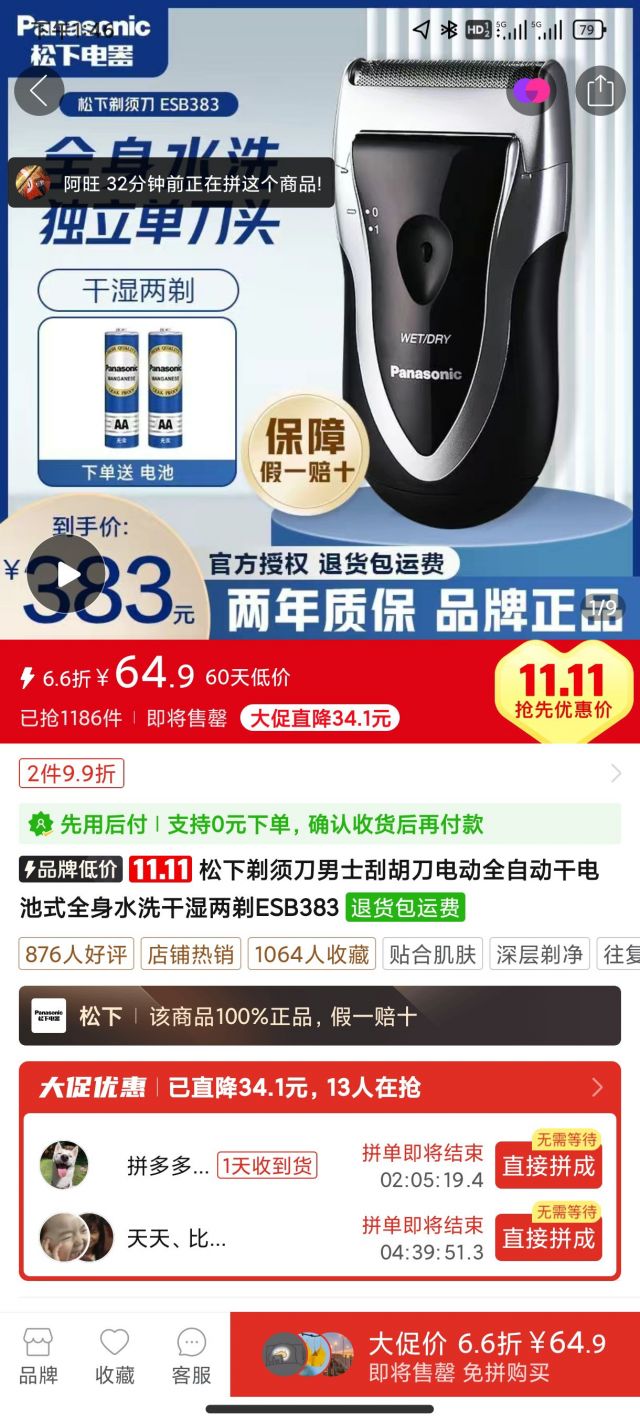Join 天天、比 group via 直接拼成

click(548, 1238)
